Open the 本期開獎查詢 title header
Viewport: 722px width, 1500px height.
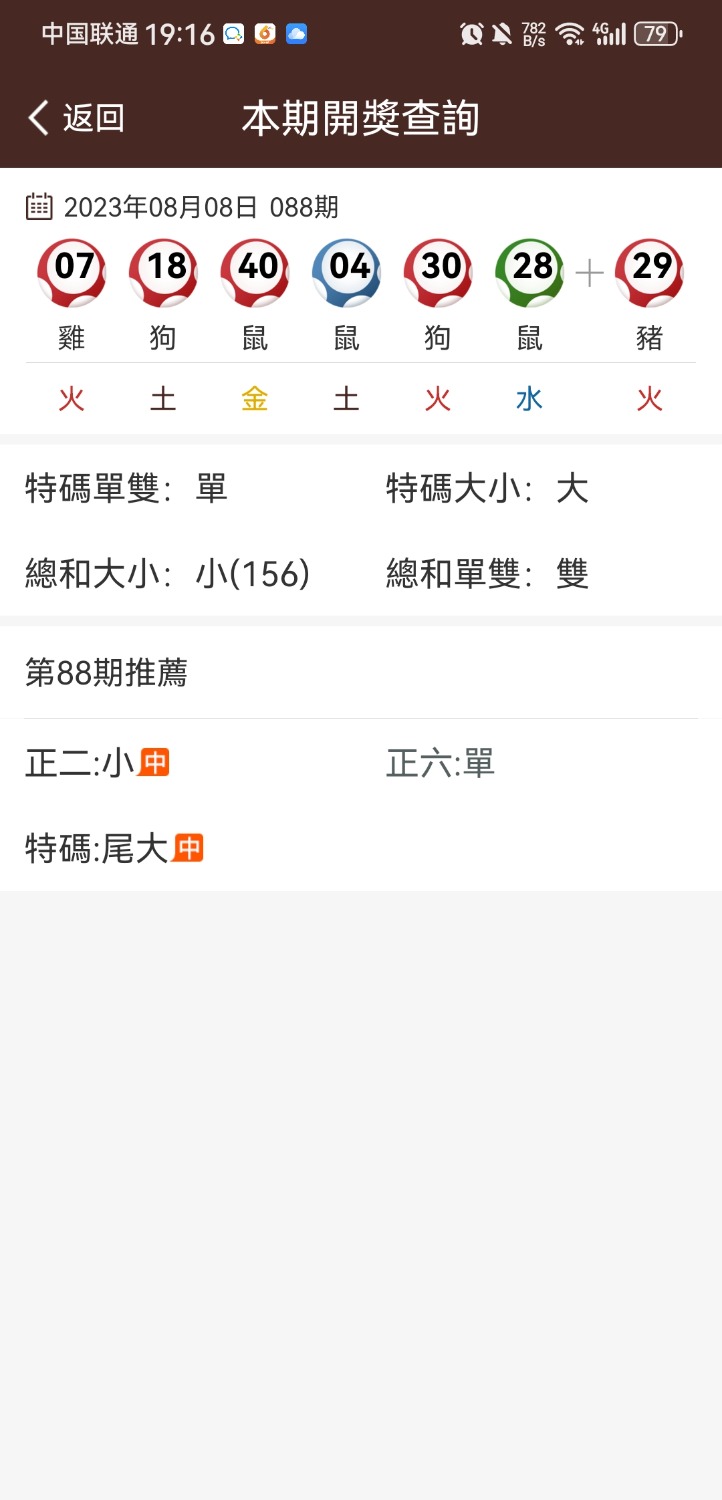[361, 117]
